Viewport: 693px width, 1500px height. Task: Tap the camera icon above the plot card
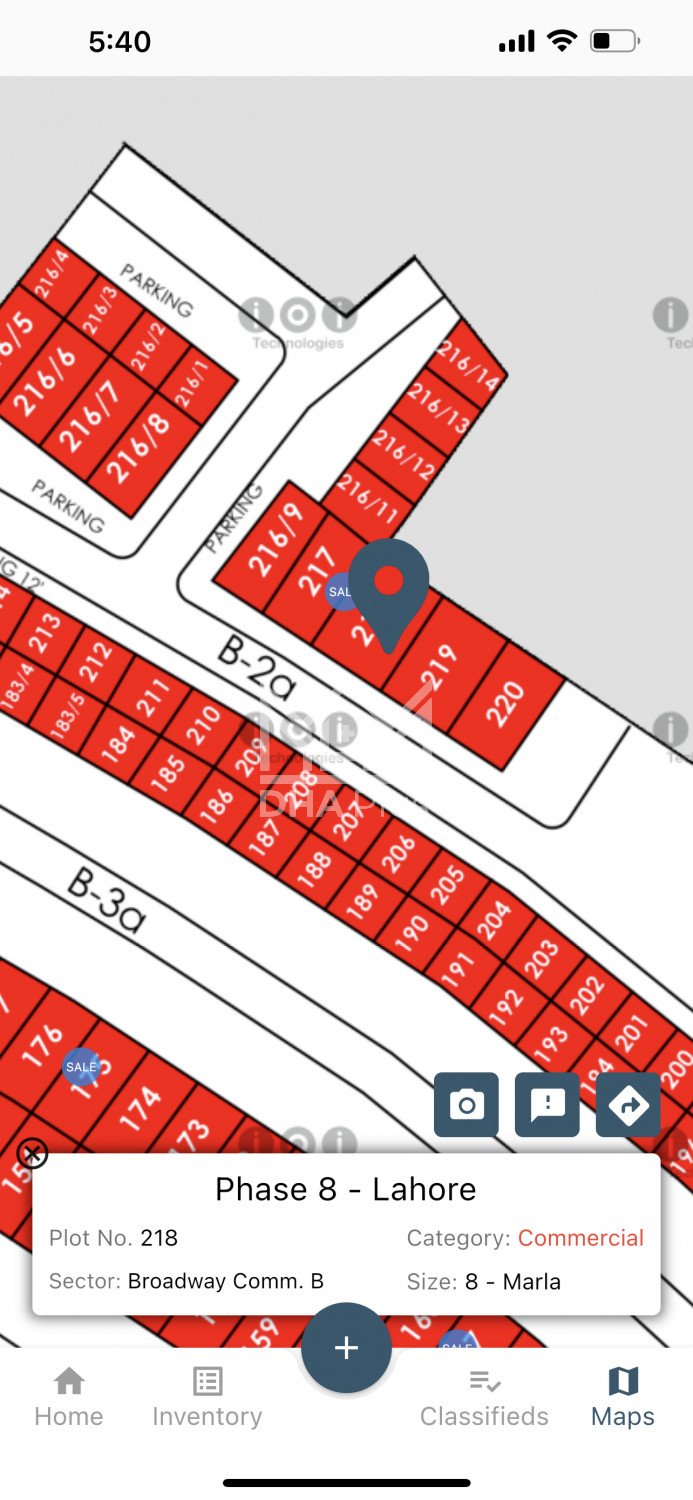point(466,1105)
